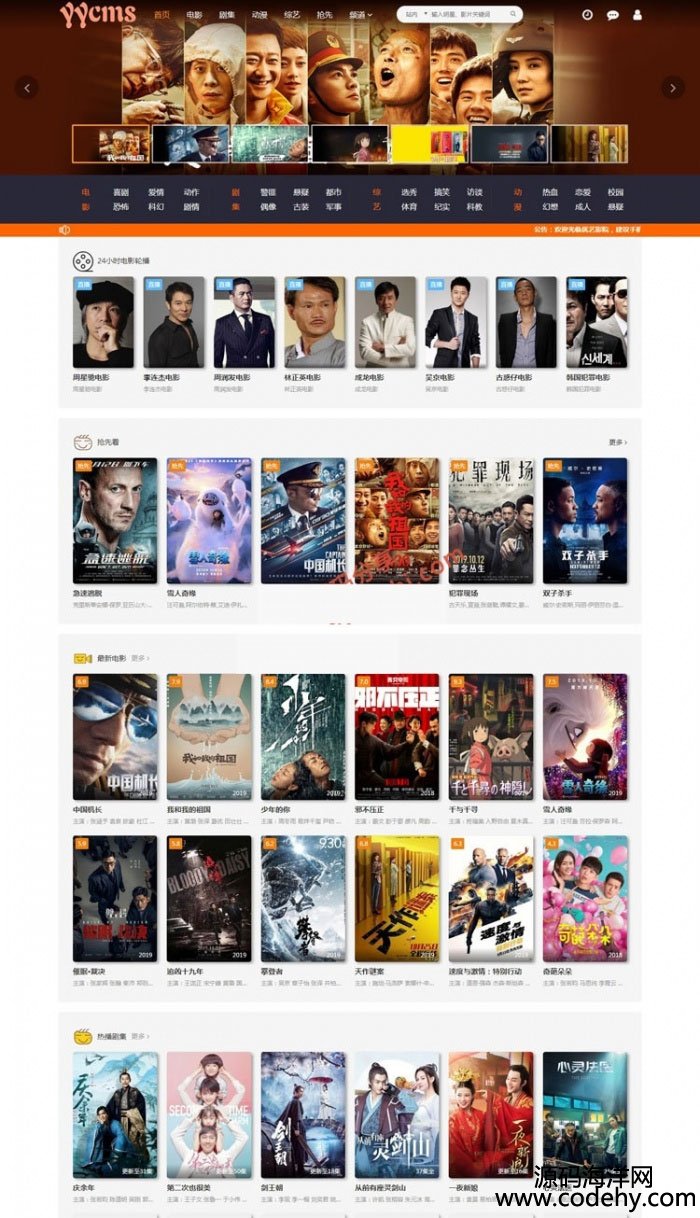
Task: Open the 庆余年 drama series card
Action: (114, 1114)
